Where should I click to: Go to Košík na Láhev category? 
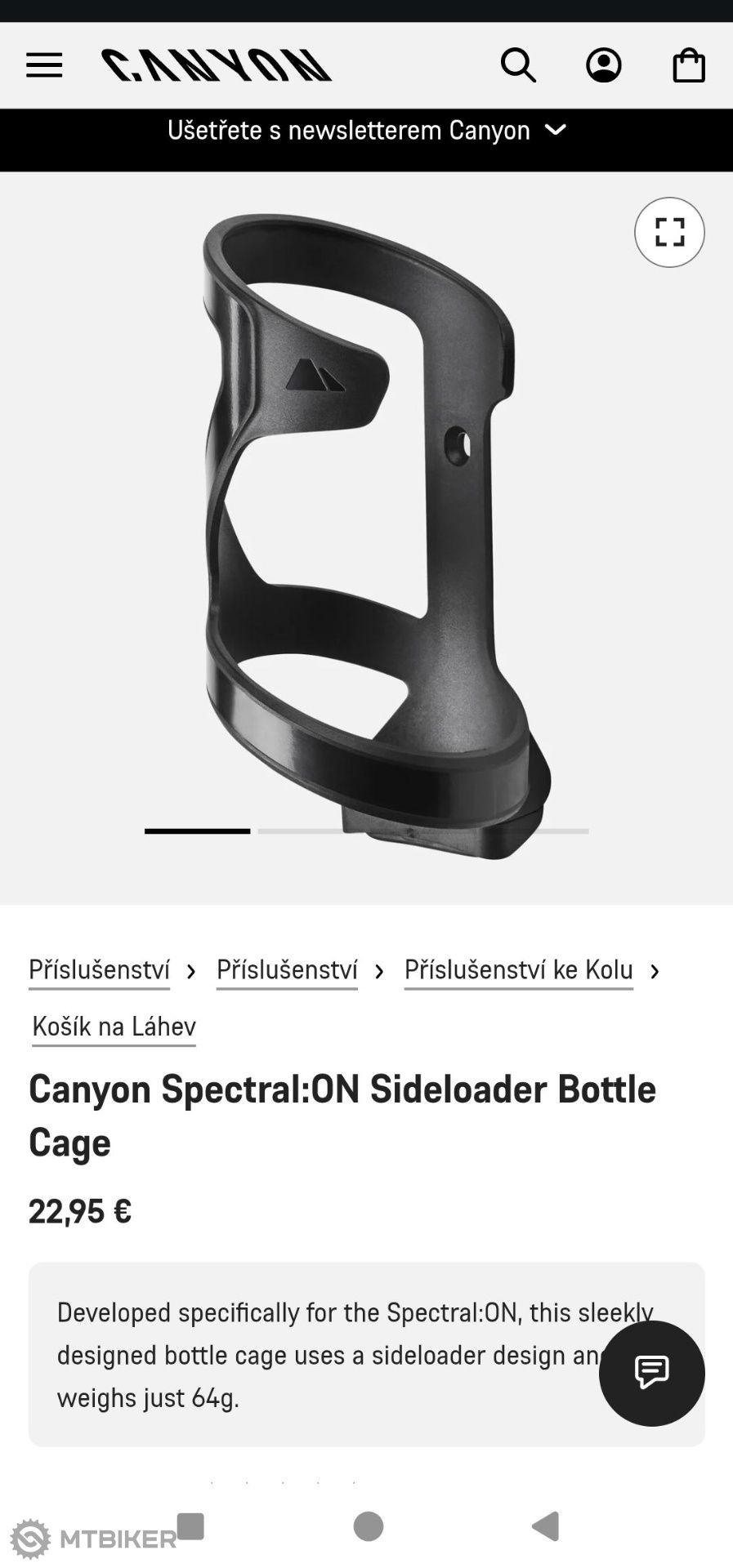click(114, 1027)
